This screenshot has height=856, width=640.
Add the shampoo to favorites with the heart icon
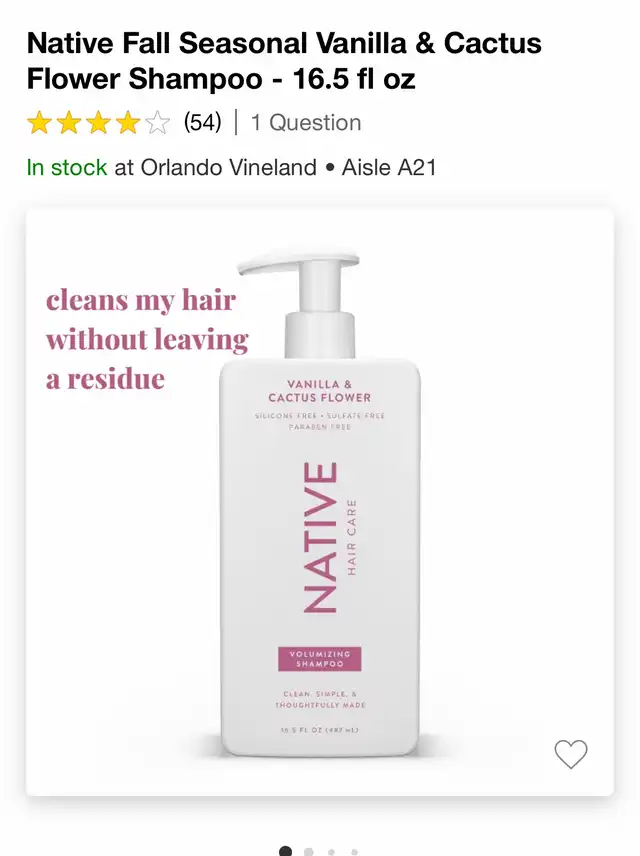571,754
